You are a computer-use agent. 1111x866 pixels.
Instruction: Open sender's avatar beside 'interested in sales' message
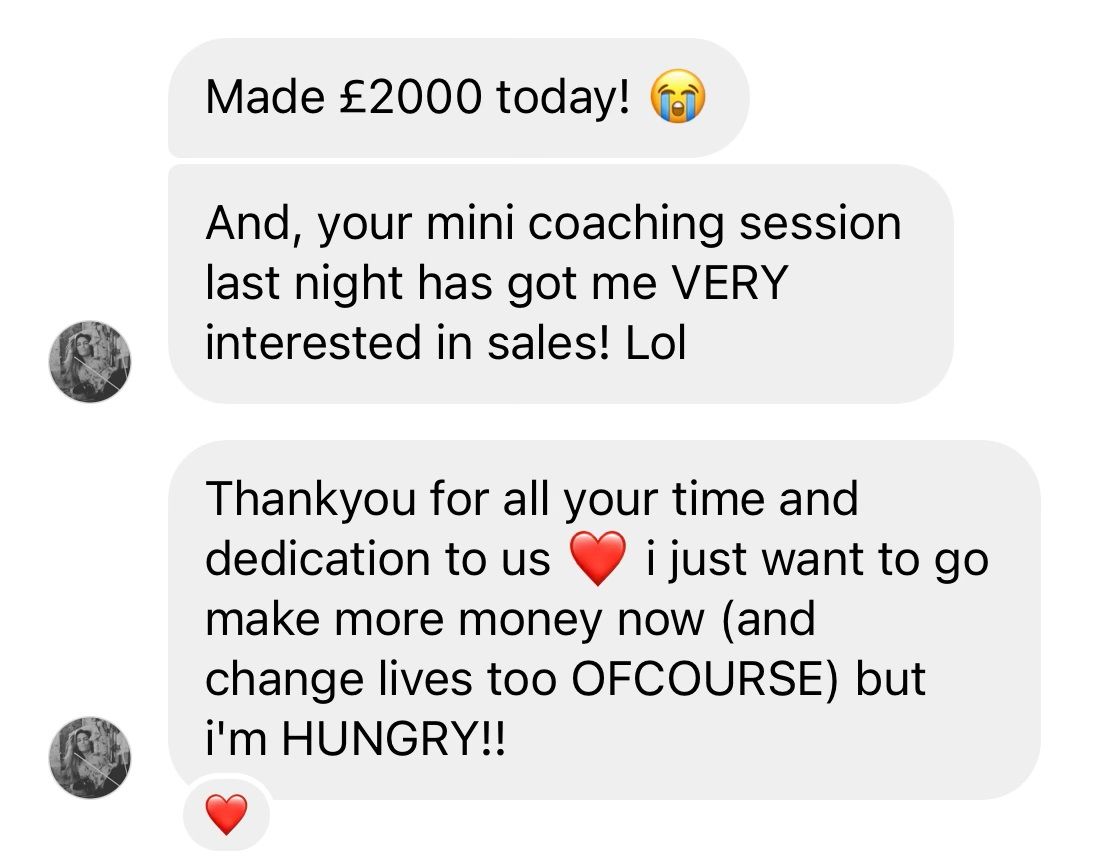[x=90, y=361]
